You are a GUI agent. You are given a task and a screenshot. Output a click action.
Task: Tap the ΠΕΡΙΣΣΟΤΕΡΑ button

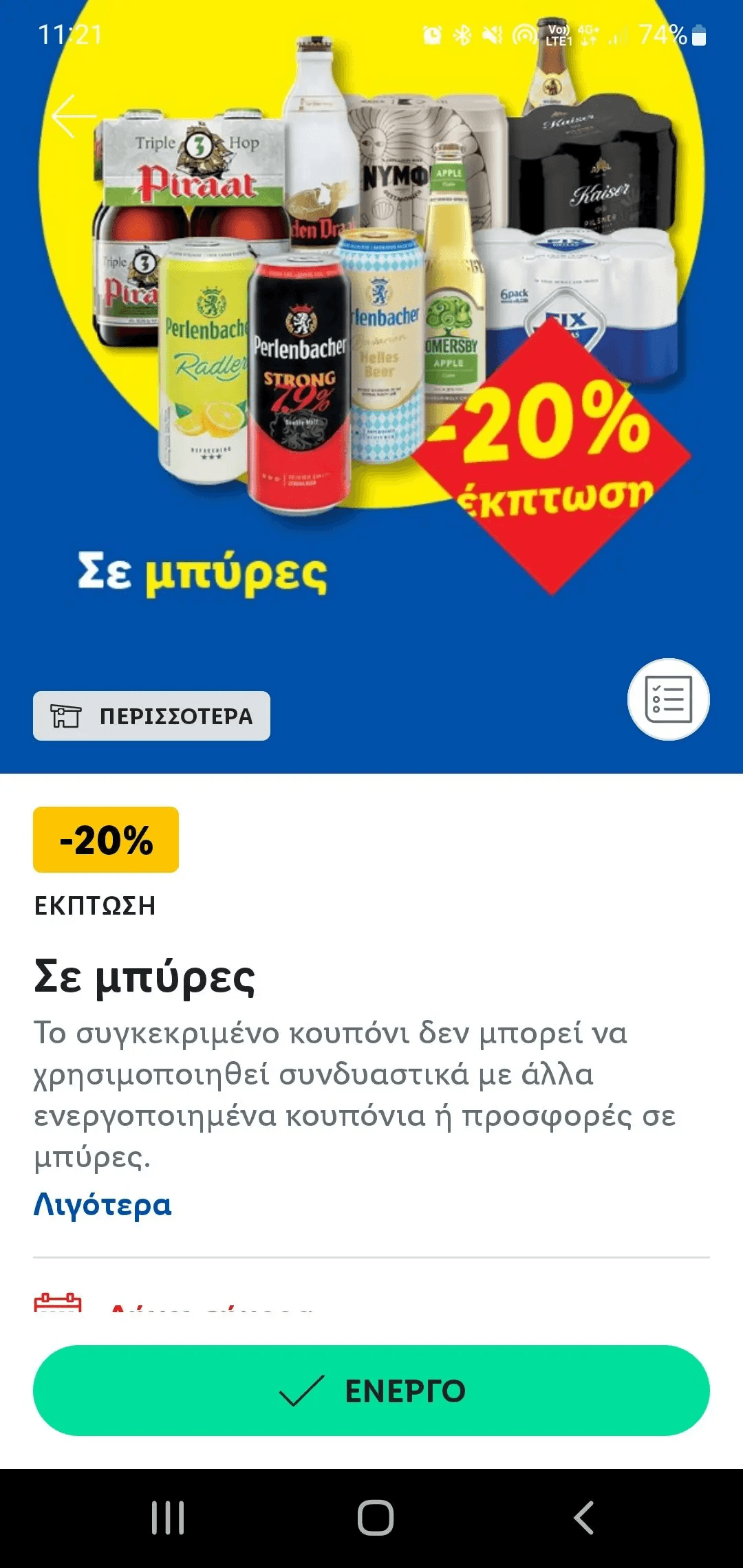click(x=151, y=716)
